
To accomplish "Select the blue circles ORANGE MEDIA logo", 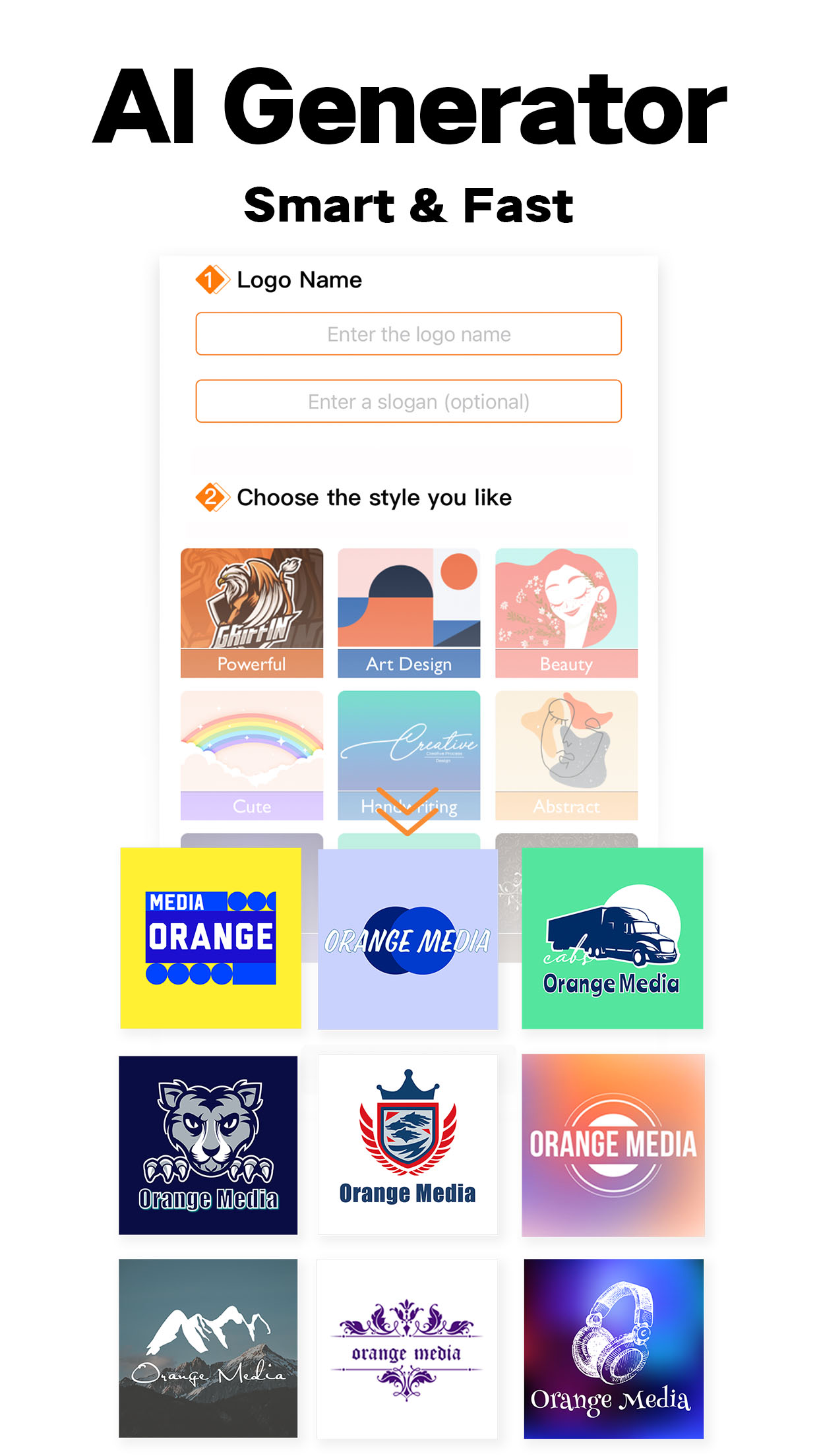I will pos(408,938).
